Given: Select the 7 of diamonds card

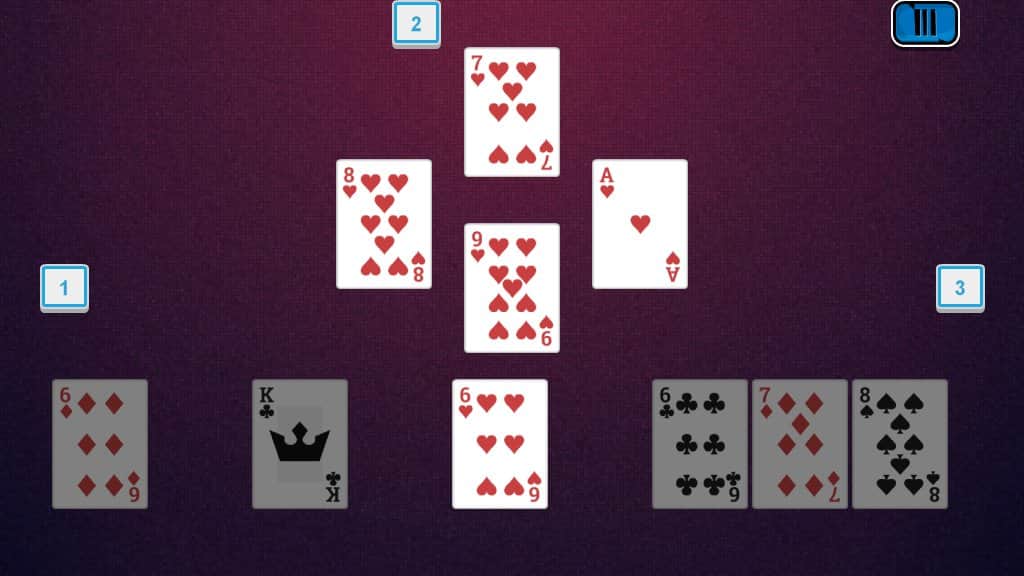Looking at the screenshot, I should point(799,444).
